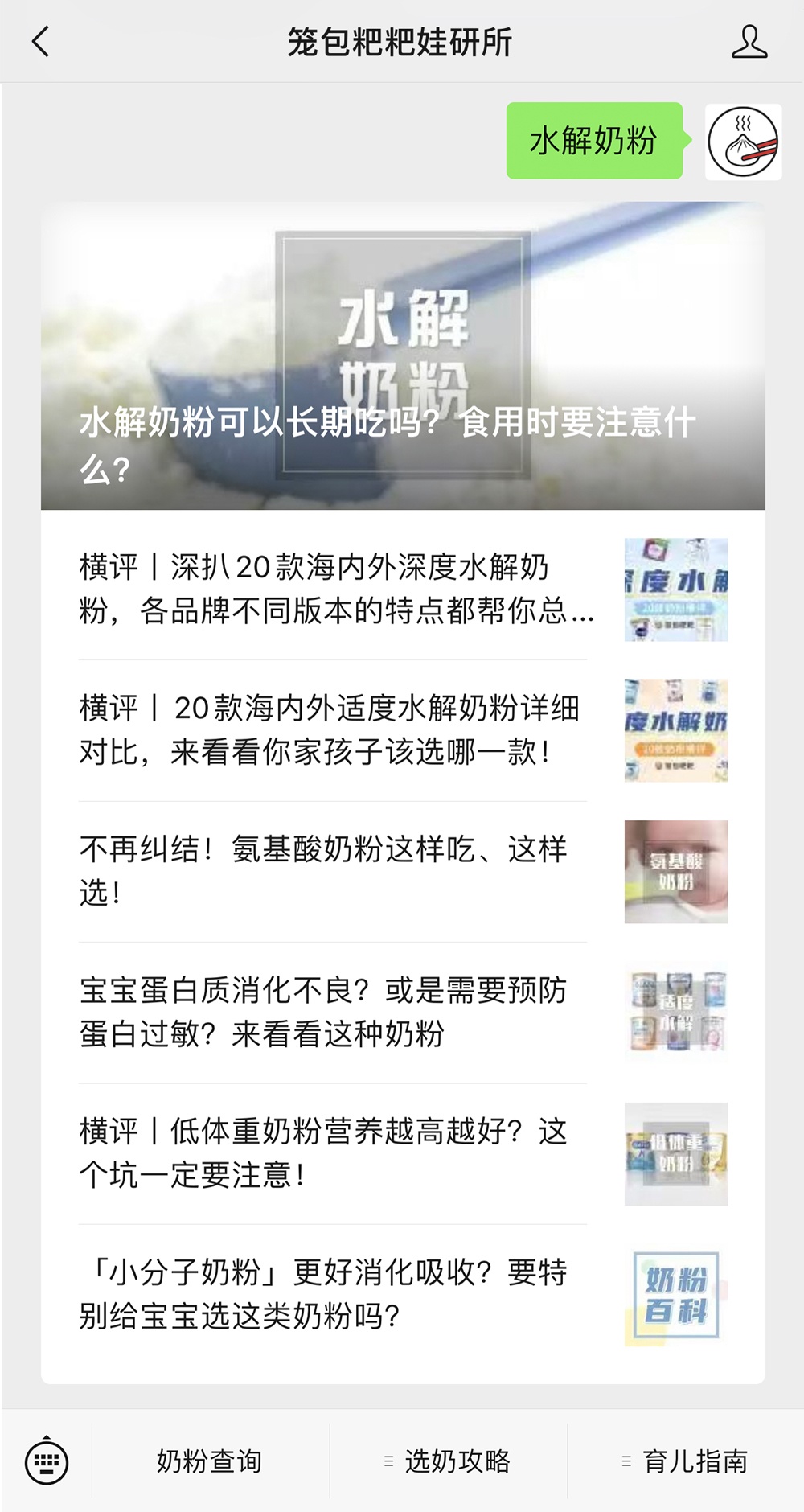Viewport: 804px width, 1512px height.
Task: Tap the sender's bun avatar
Action: [743, 142]
